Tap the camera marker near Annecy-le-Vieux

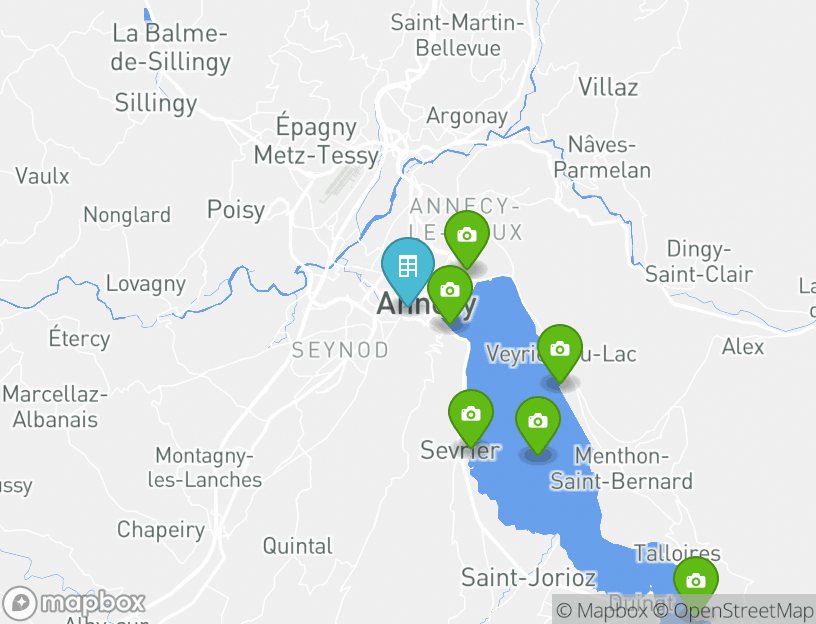pos(466,236)
